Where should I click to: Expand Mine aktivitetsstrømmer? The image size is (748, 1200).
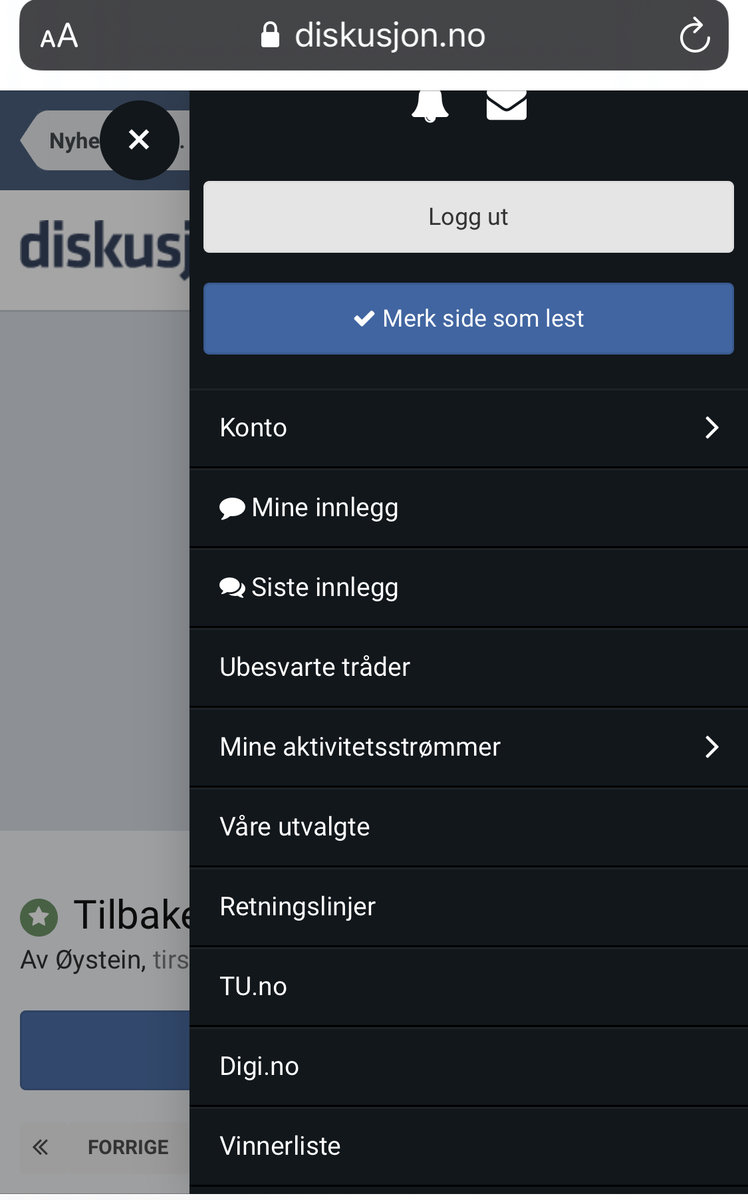(x=469, y=748)
